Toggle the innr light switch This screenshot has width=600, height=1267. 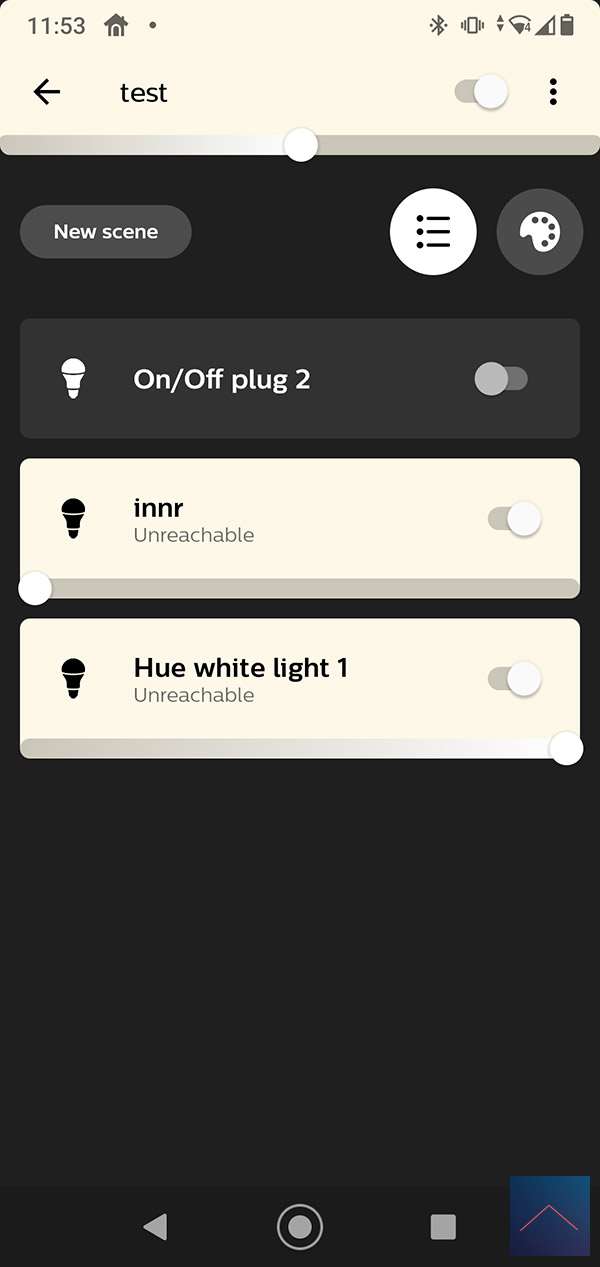(x=514, y=519)
